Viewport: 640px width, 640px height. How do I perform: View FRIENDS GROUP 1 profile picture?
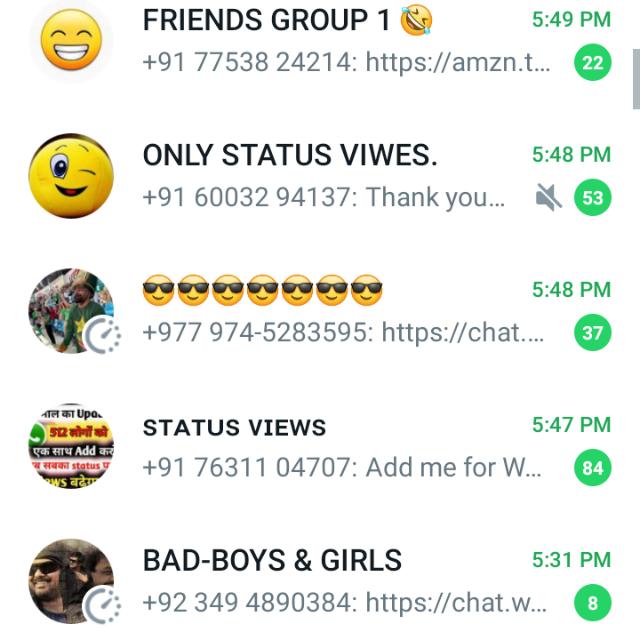(71, 41)
